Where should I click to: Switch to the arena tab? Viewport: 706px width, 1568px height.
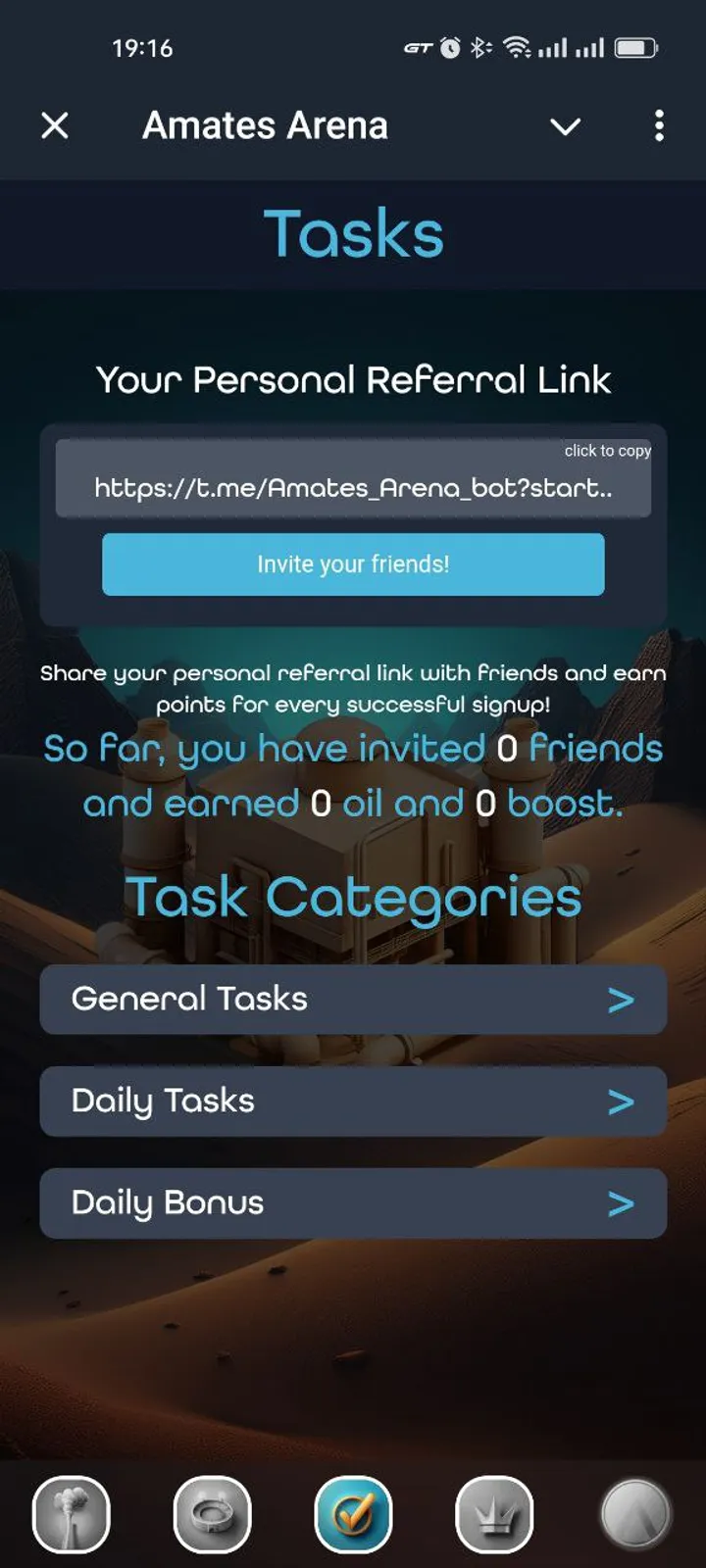click(212, 1514)
